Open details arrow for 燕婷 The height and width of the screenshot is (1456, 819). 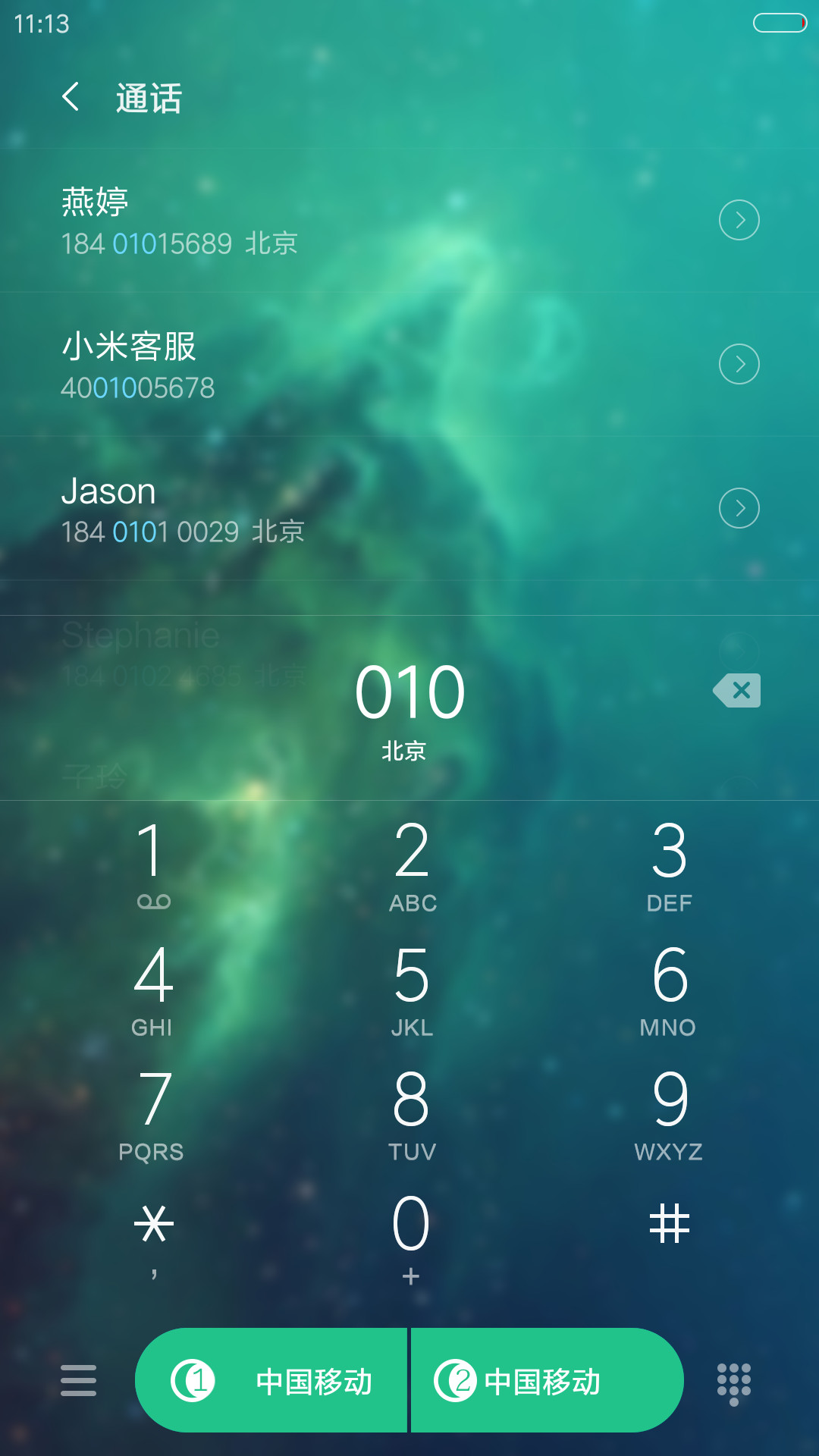739,220
